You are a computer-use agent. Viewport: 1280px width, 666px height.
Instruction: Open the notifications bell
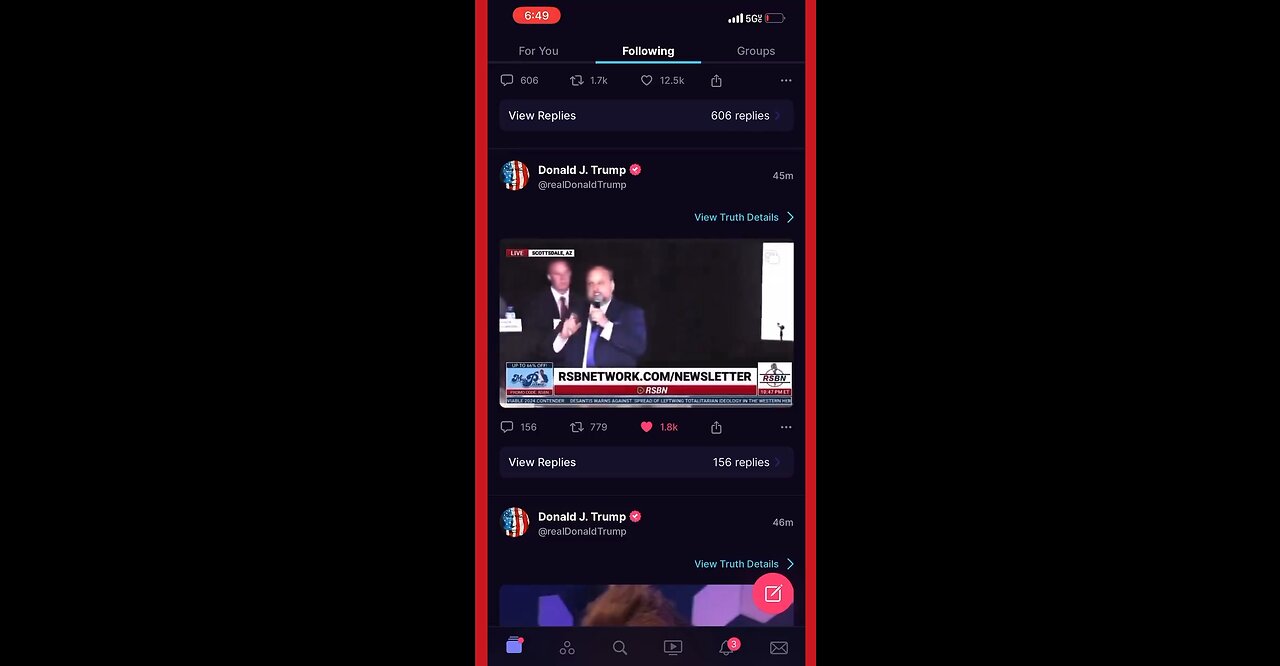tap(726, 648)
